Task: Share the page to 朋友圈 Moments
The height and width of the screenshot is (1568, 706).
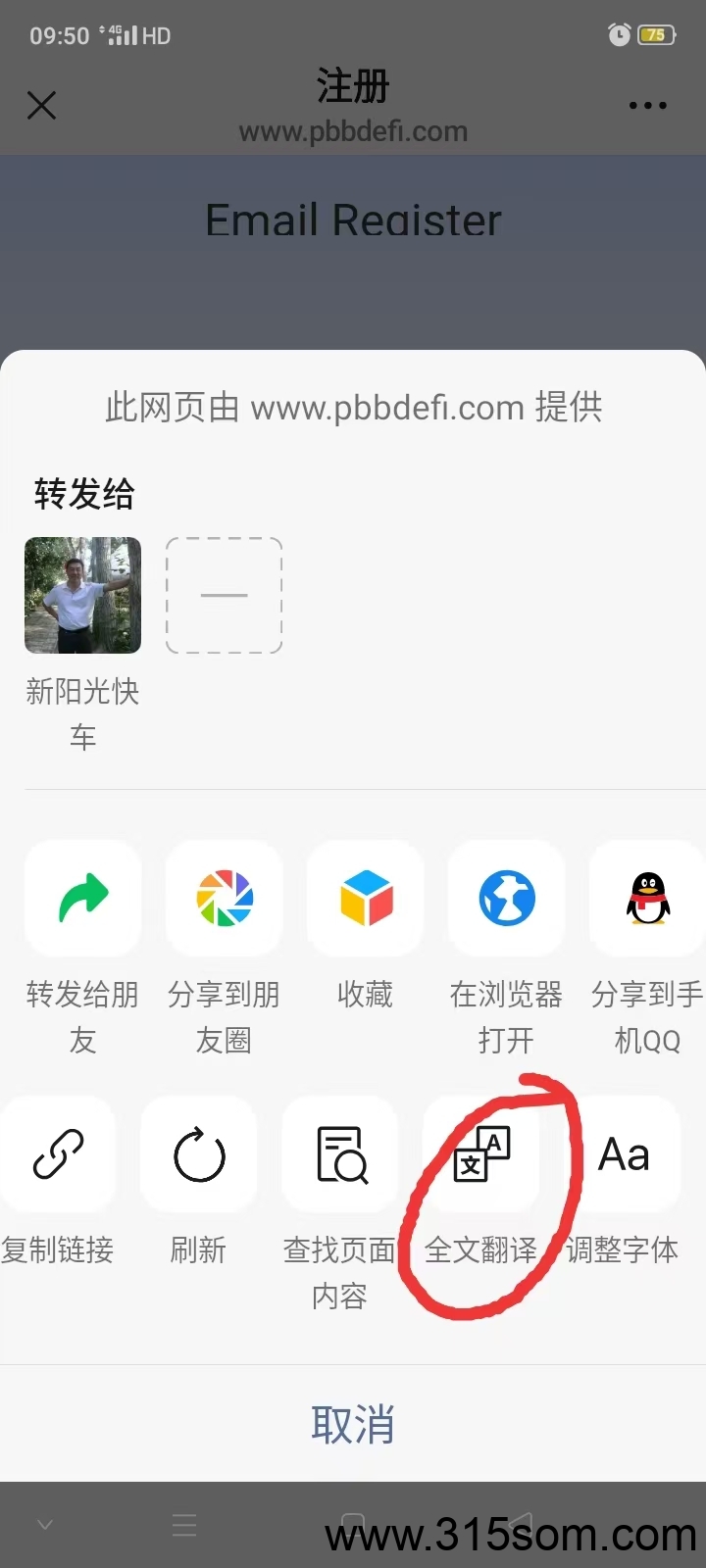Action: (225, 898)
